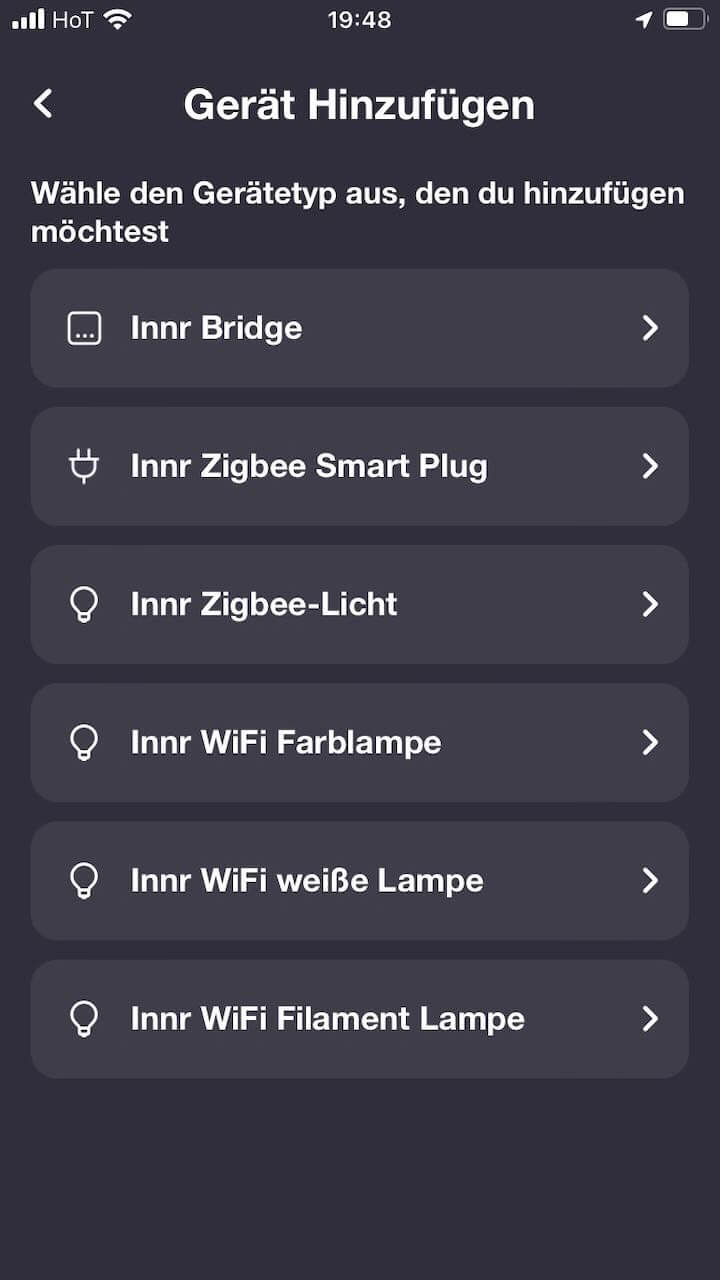Add an Innr WiFi Farblampe

tap(360, 742)
